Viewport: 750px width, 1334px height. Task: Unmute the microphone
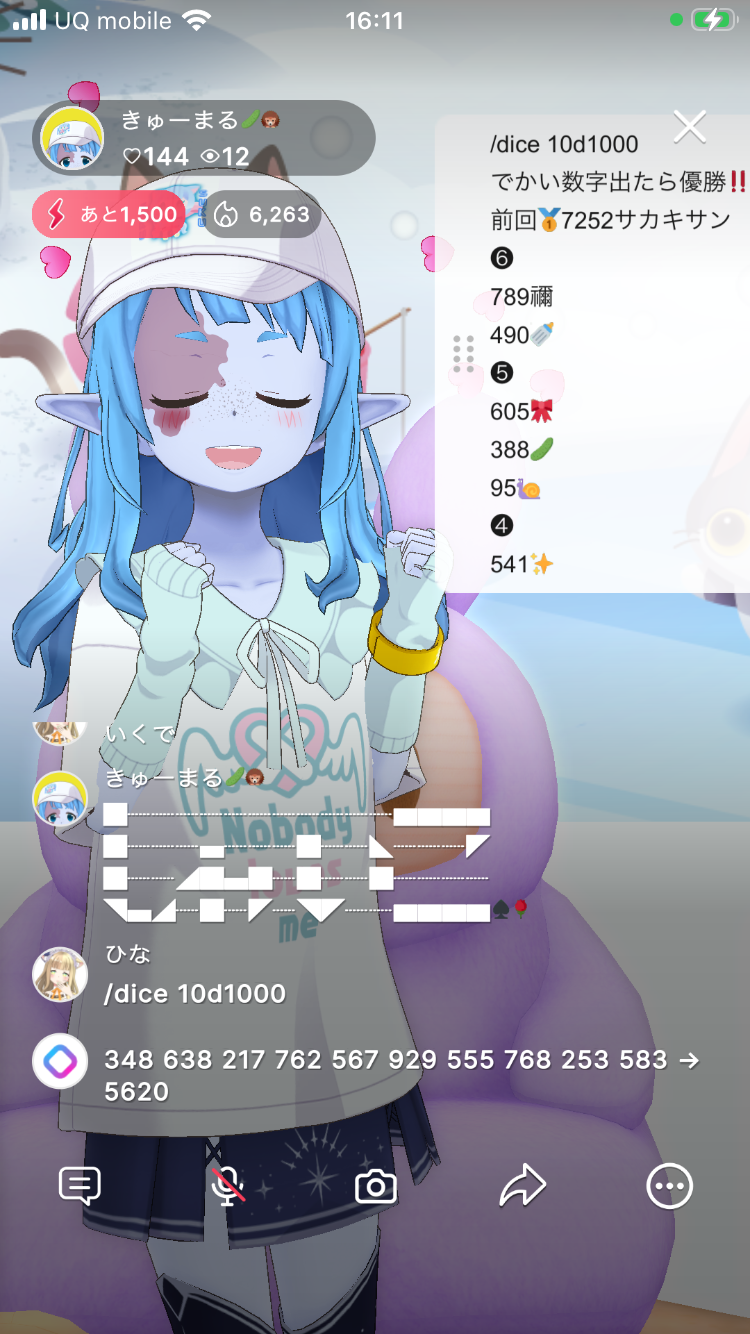pyautogui.click(x=228, y=1186)
